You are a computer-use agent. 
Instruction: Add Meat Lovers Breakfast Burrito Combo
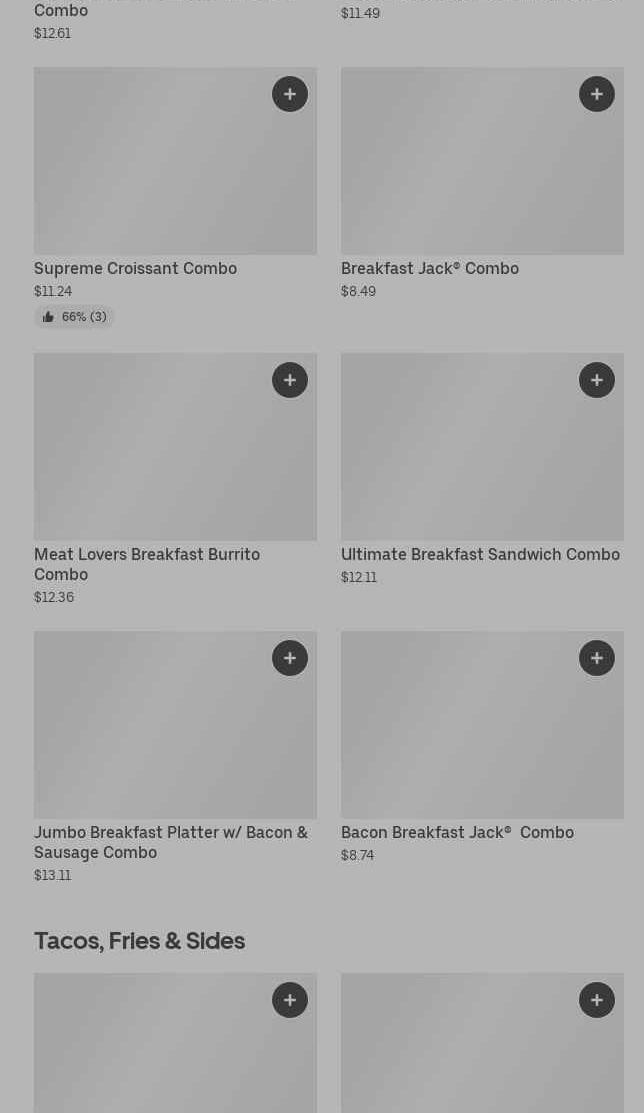[x=290, y=380]
